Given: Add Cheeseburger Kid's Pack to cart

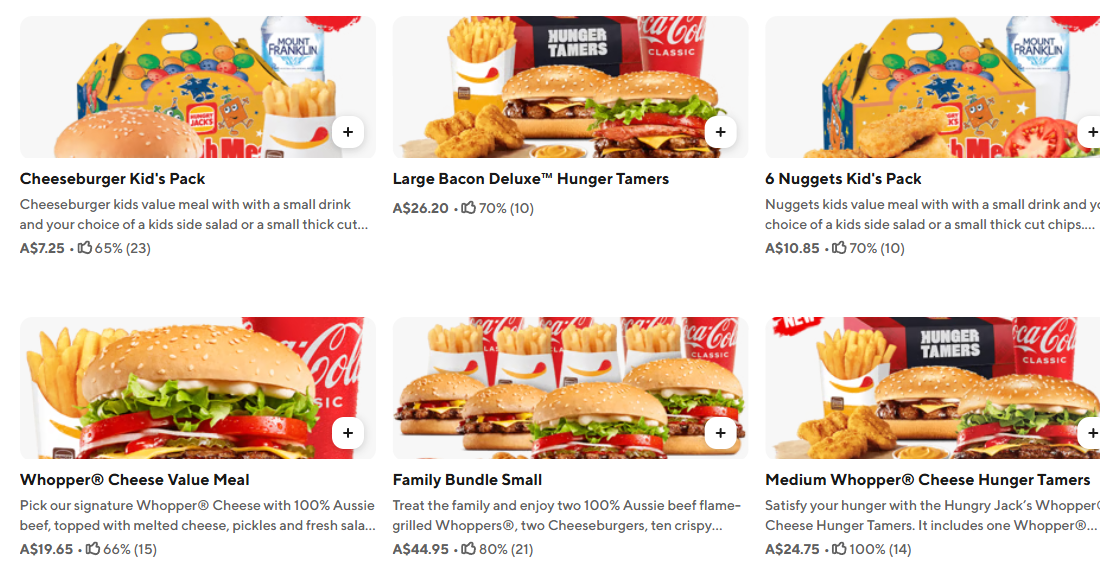Looking at the screenshot, I should (348, 132).
